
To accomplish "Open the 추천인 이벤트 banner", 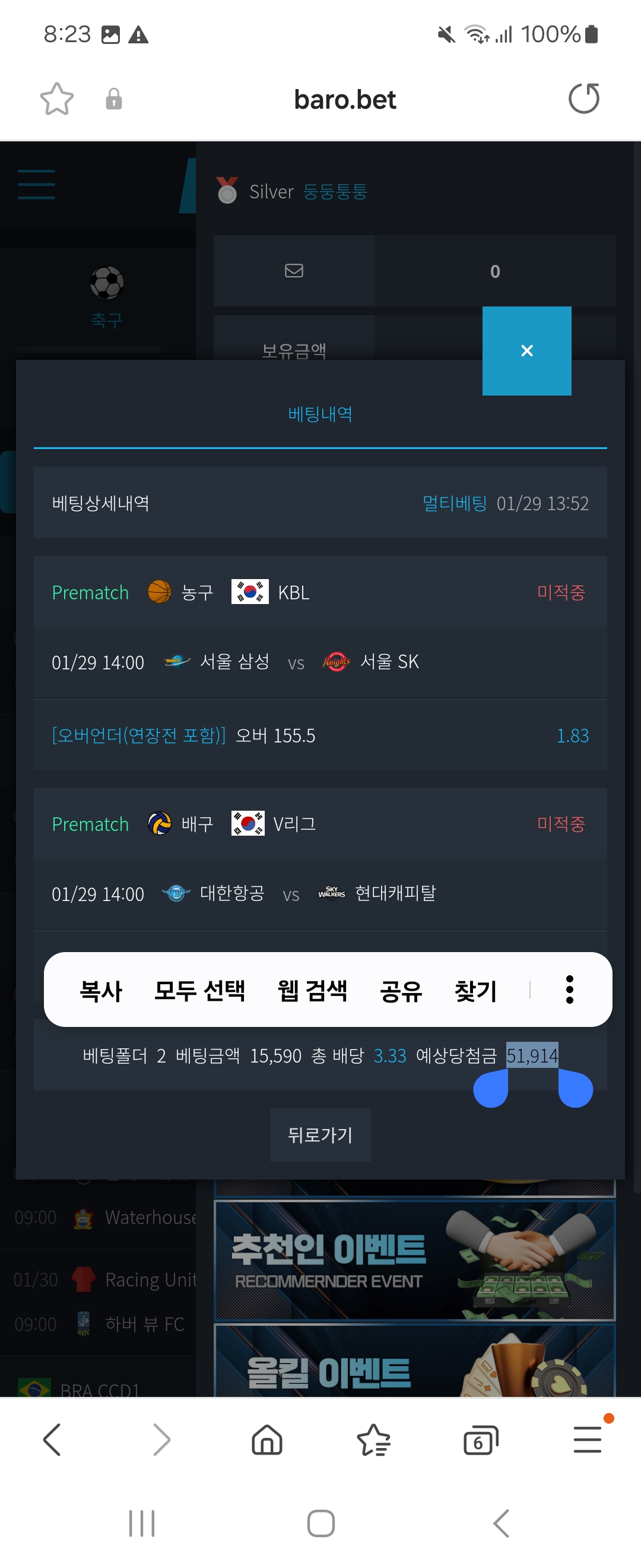I will (414, 1259).
